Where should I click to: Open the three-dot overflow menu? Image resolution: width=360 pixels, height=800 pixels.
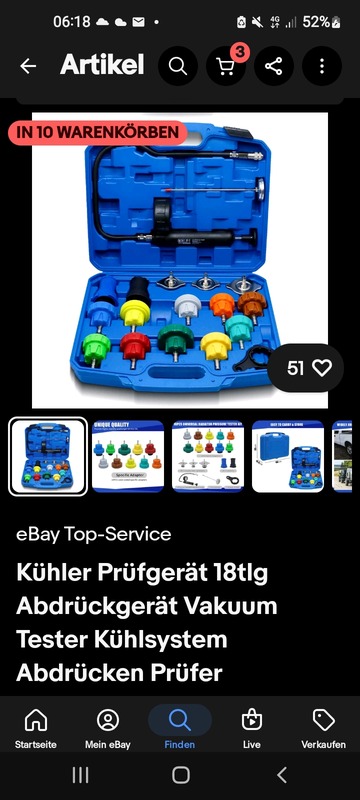[x=322, y=66]
